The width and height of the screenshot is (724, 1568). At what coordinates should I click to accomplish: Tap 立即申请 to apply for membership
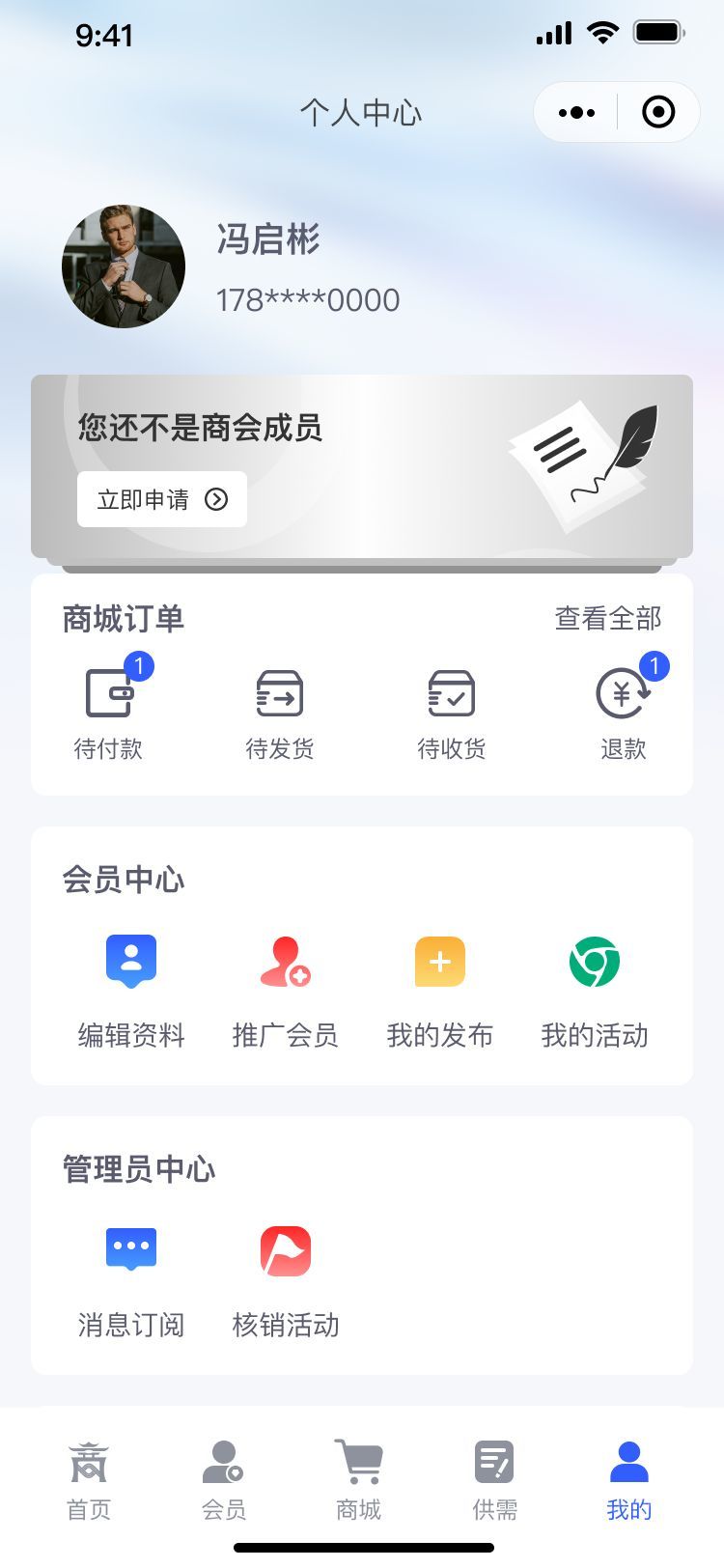[x=162, y=499]
